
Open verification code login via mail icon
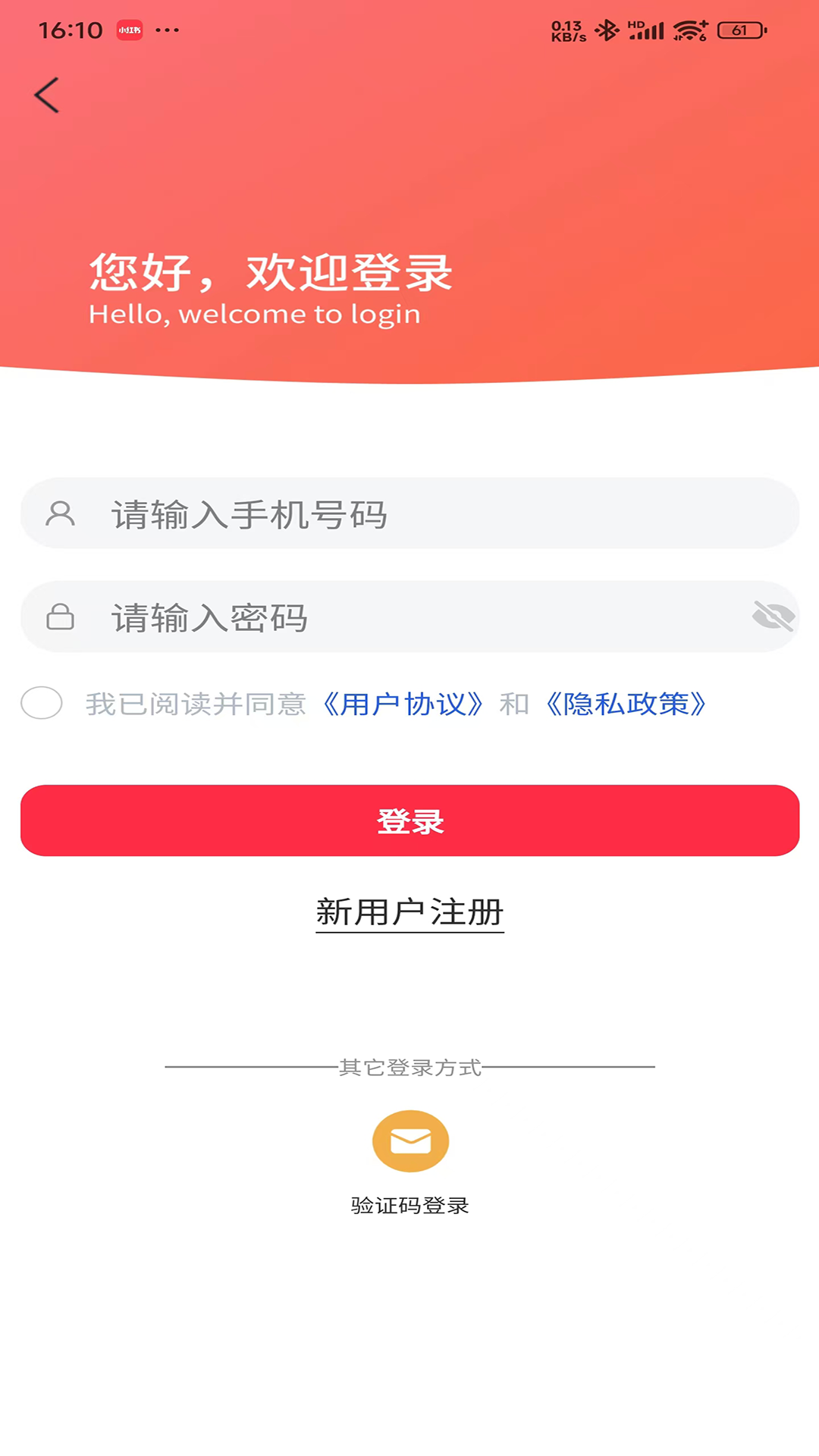[409, 1139]
